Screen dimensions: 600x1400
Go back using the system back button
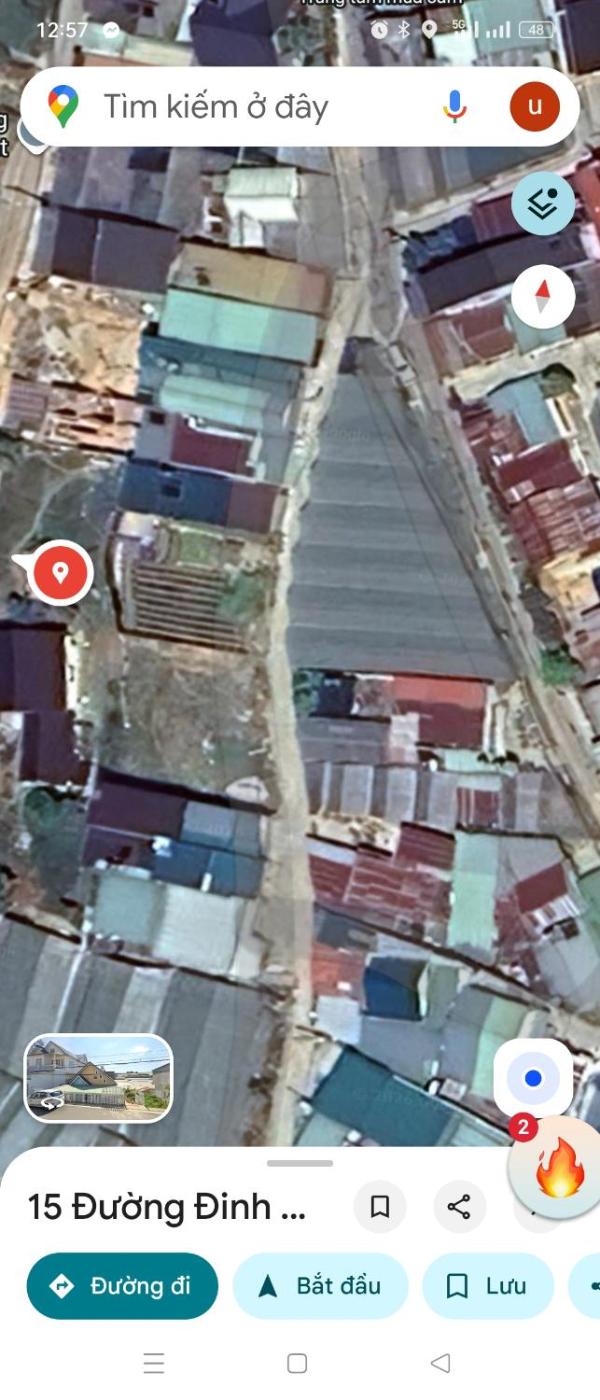(x=440, y=1363)
